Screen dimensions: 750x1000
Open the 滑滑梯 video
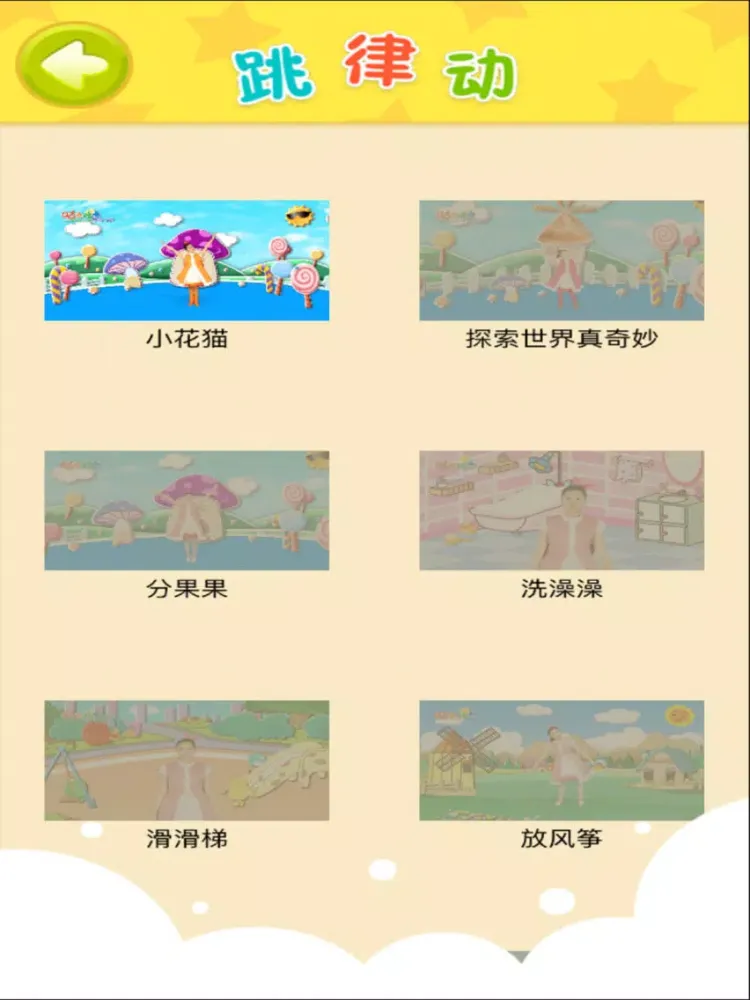pos(187,761)
